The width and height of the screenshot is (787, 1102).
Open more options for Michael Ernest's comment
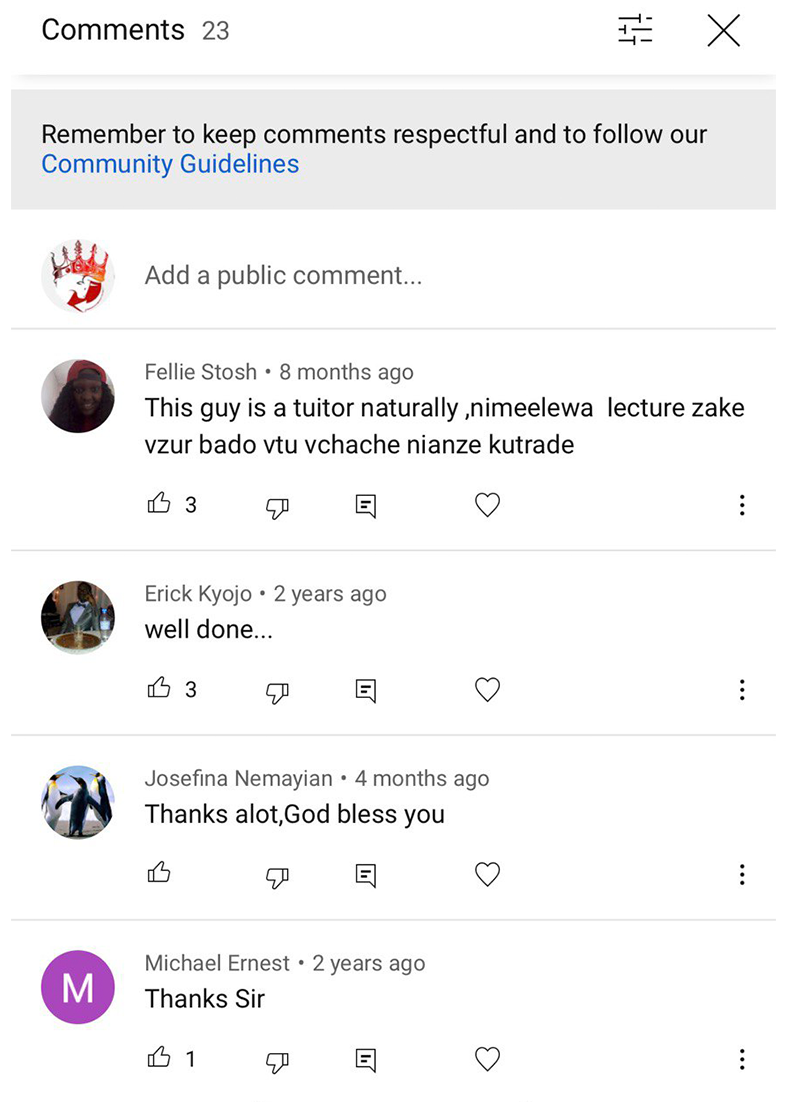click(x=742, y=1059)
